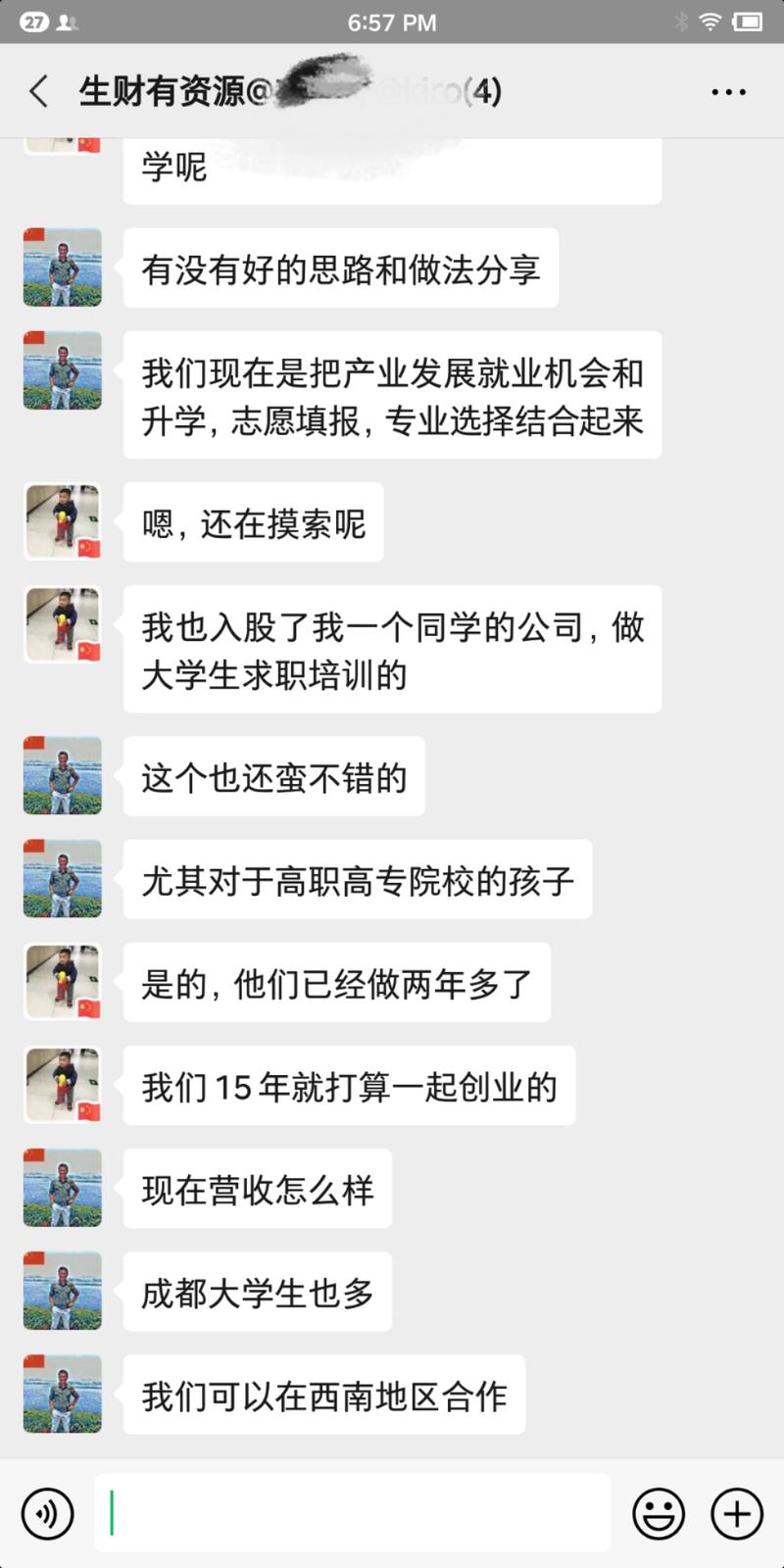Focus the text input field to type

353,1512
